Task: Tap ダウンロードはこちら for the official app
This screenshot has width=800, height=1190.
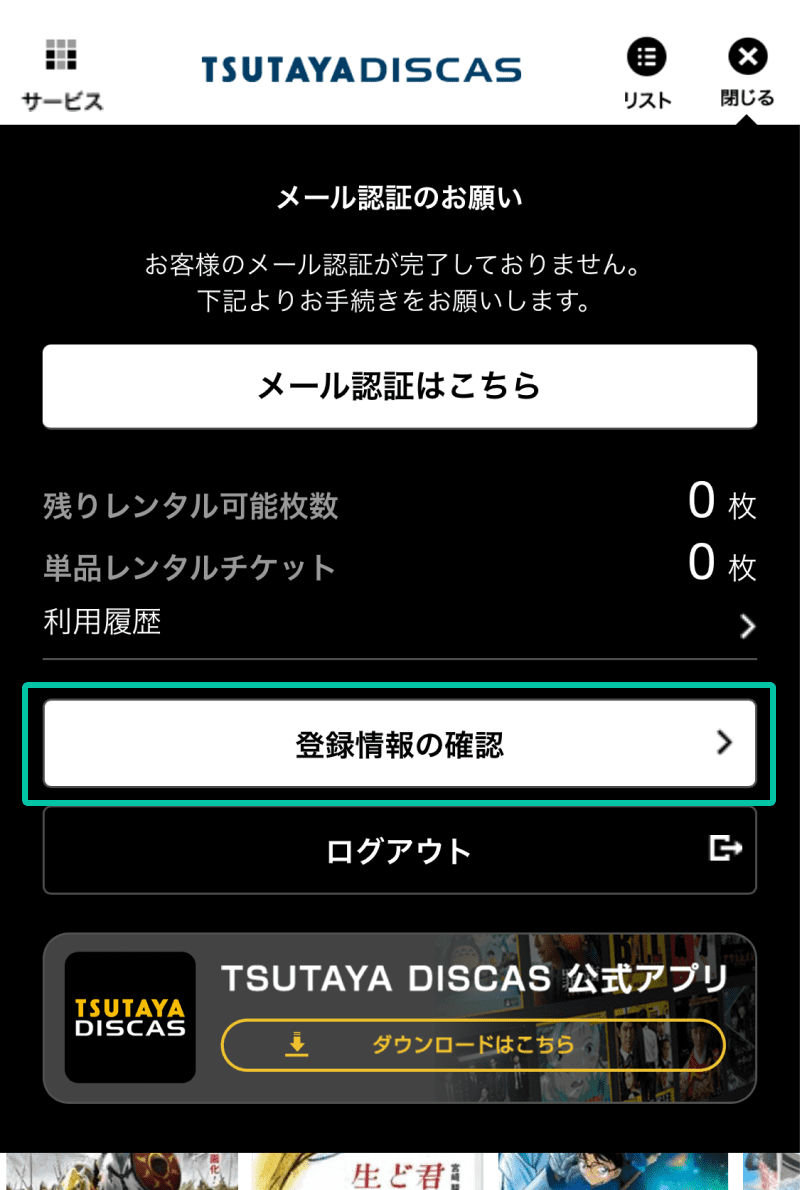Action: click(472, 1045)
